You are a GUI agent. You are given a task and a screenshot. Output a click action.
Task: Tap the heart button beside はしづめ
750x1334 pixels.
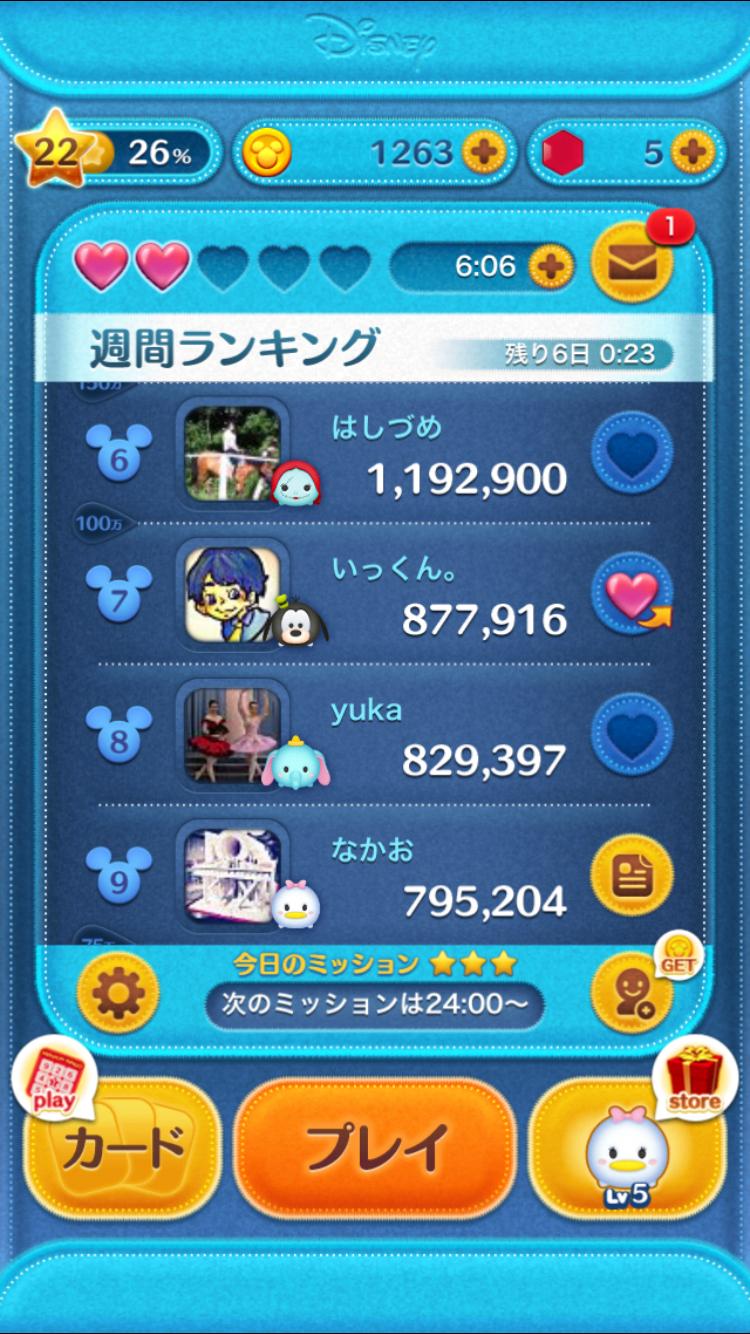[x=631, y=453]
